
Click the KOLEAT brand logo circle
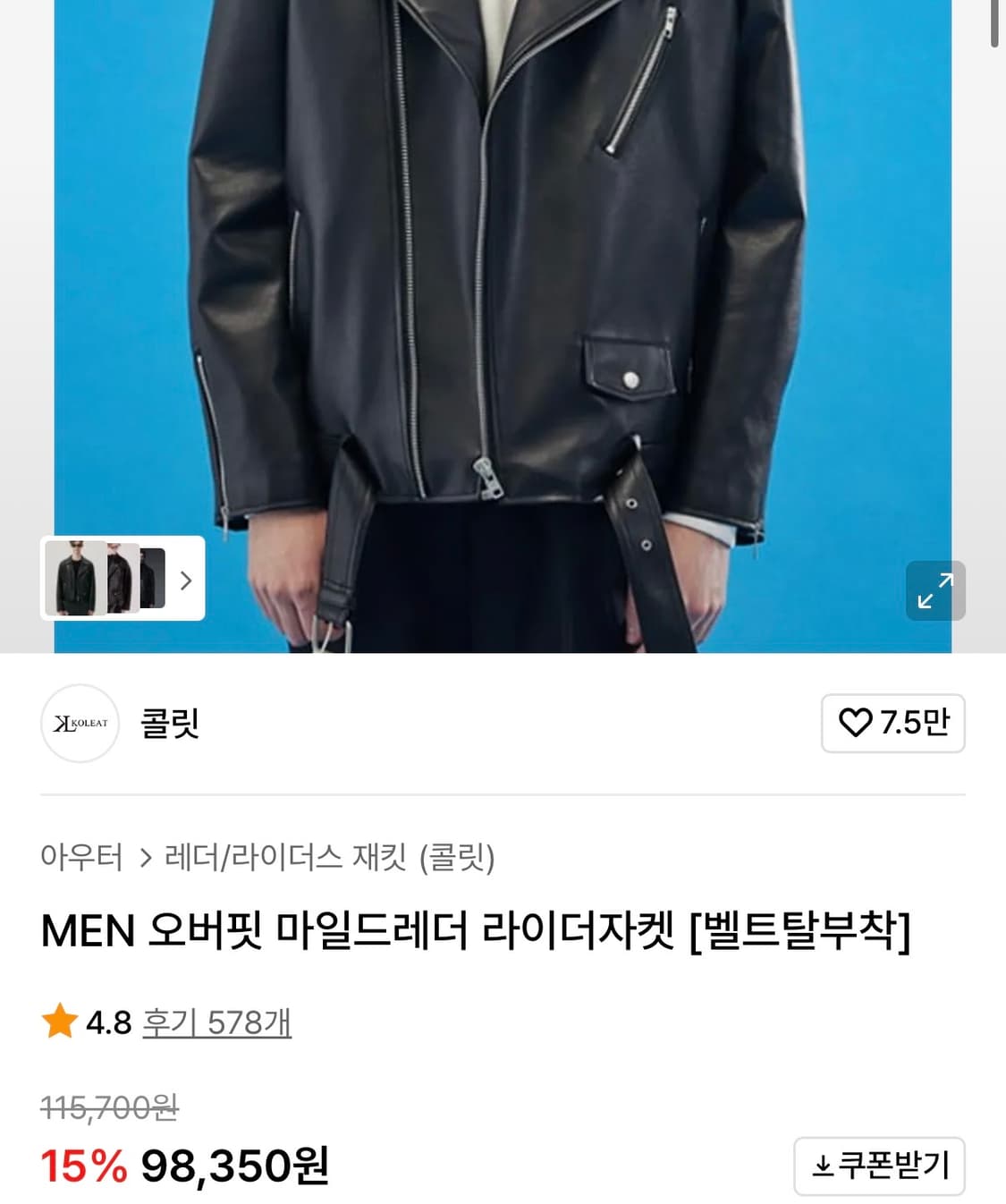(80, 725)
